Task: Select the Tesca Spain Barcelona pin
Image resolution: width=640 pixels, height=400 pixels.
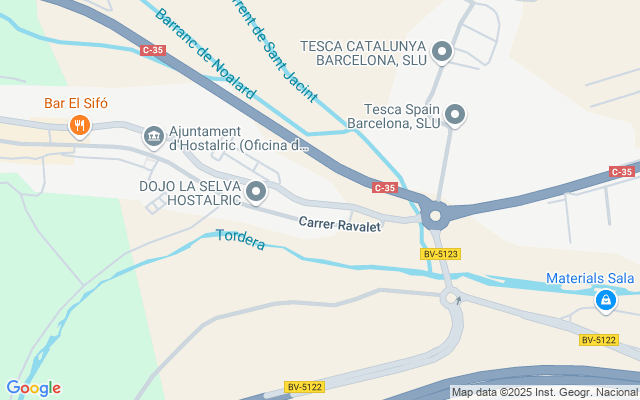Action: tap(455, 115)
